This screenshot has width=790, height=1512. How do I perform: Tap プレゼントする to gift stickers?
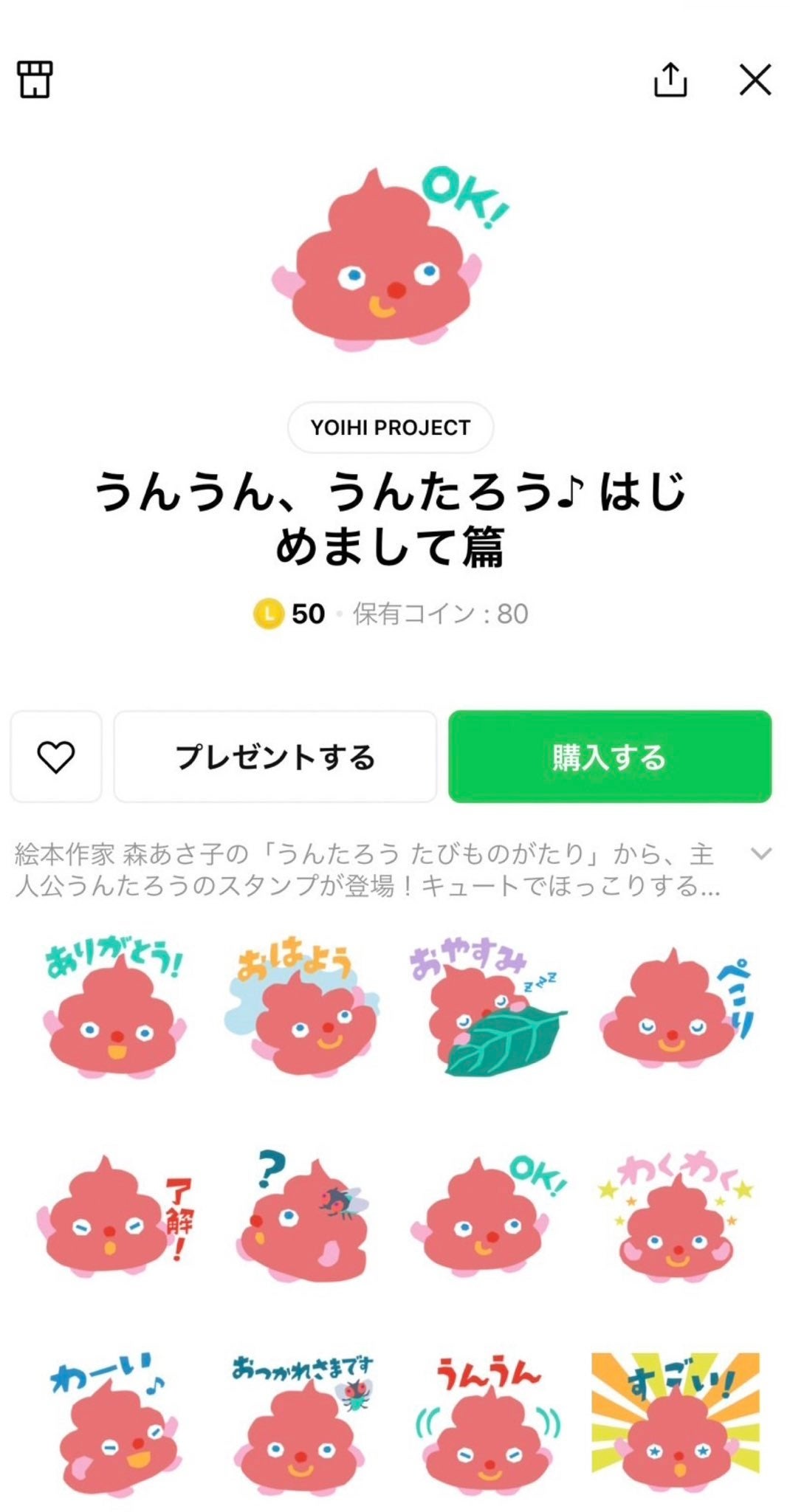(x=275, y=757)
